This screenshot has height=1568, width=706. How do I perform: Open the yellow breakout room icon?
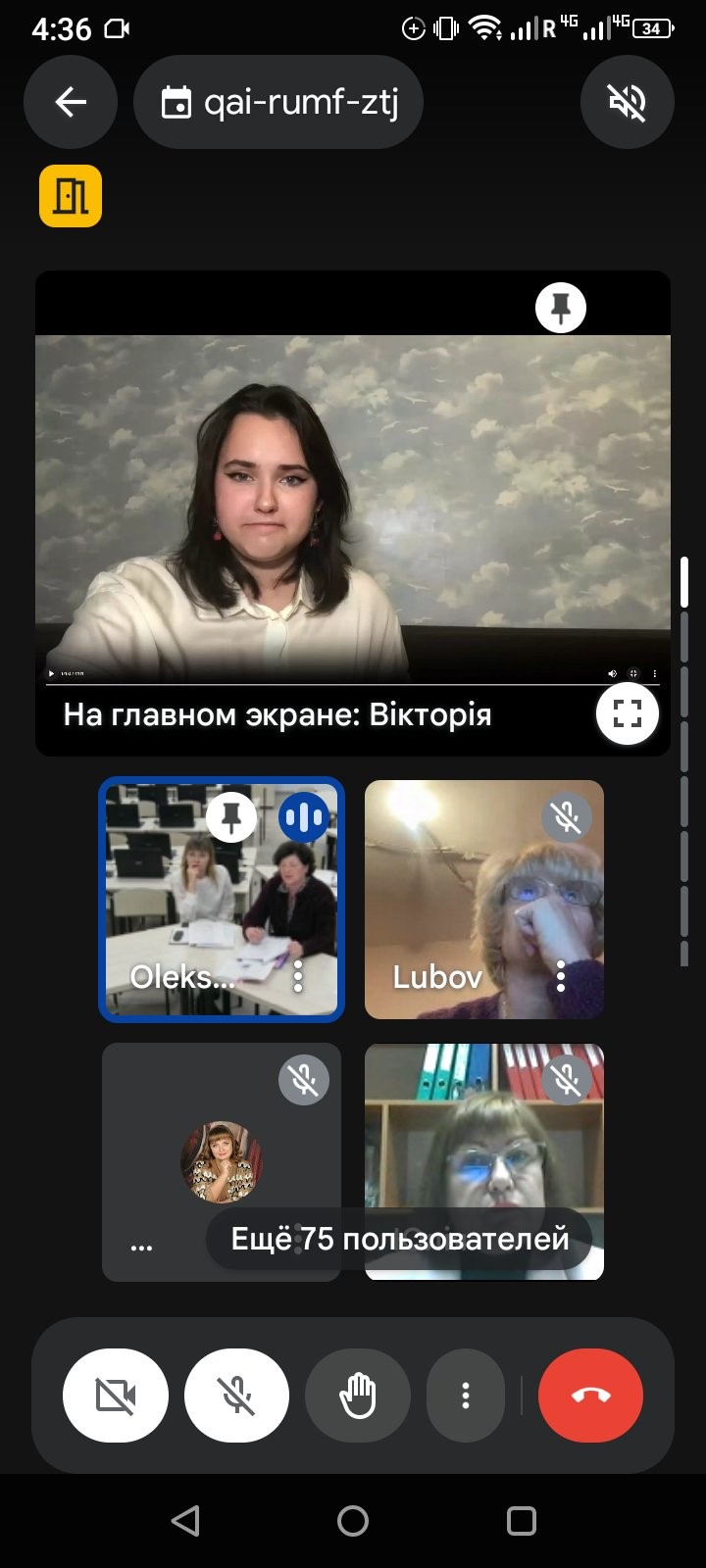tap(71, 196)
